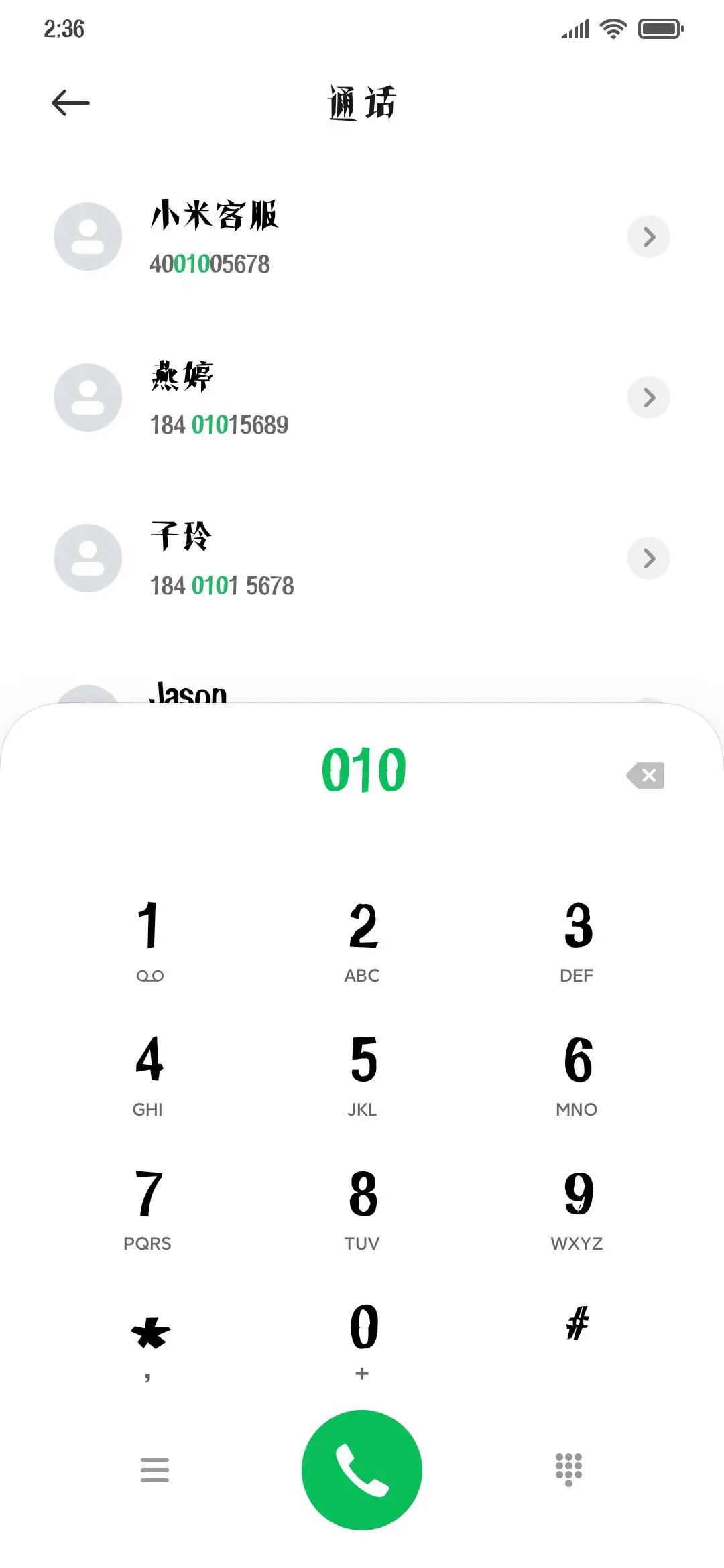
Task: Tap the Jason call log entry
Action: [188, 694]
